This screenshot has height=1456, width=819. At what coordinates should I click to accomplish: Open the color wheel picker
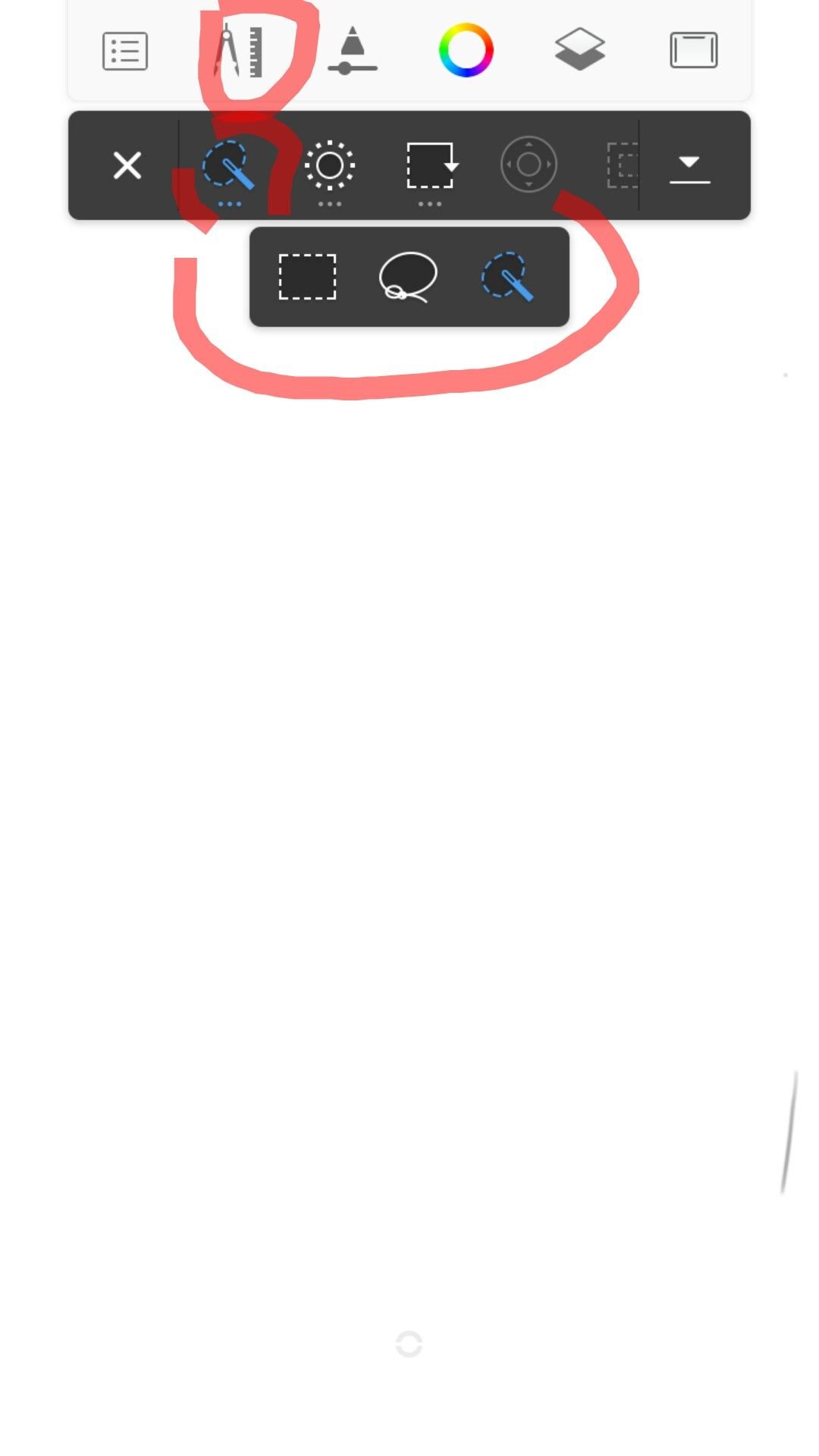[x=466, y=51]
